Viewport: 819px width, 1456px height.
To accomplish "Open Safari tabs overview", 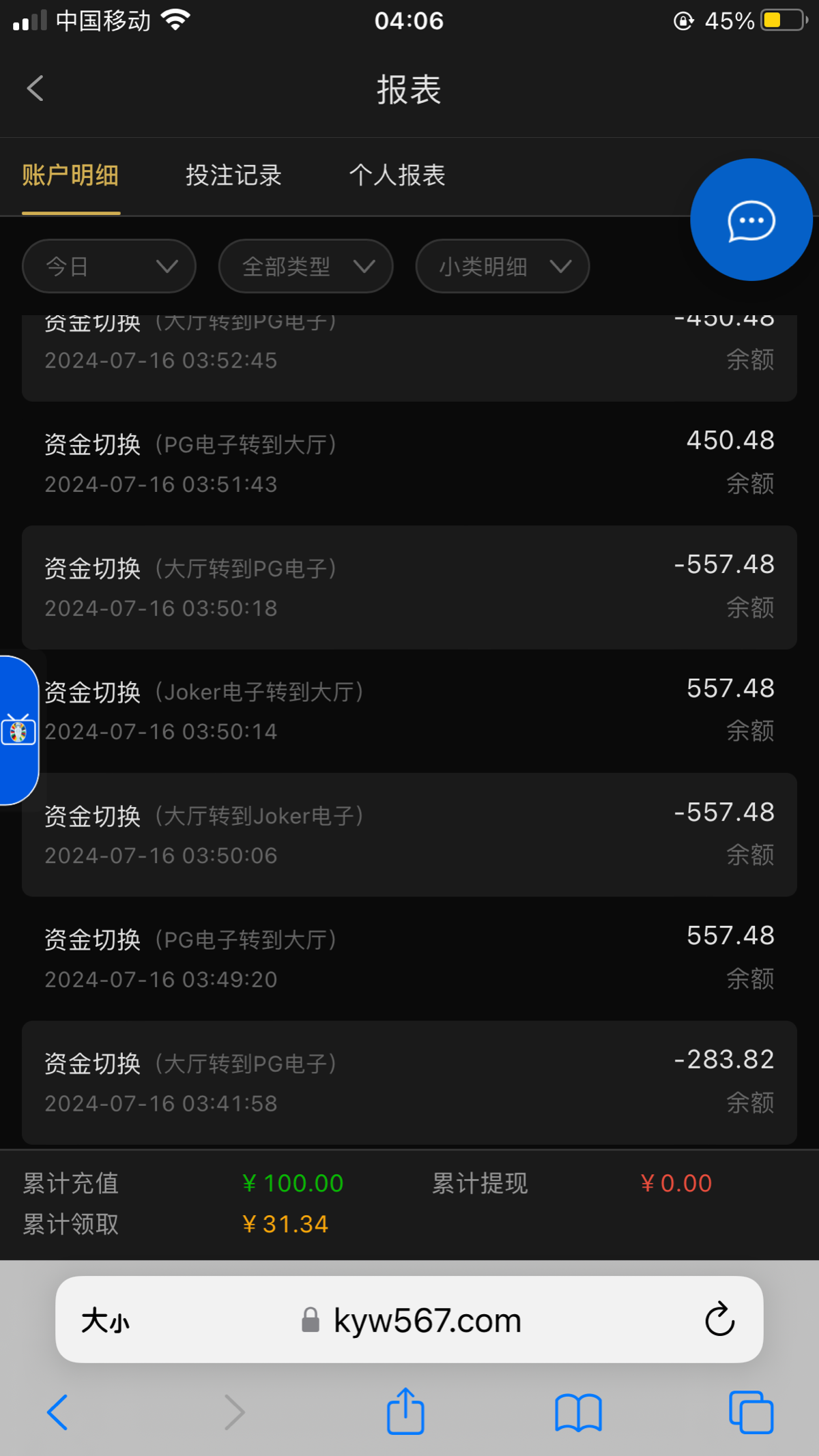I will [x=751, y=1412].
